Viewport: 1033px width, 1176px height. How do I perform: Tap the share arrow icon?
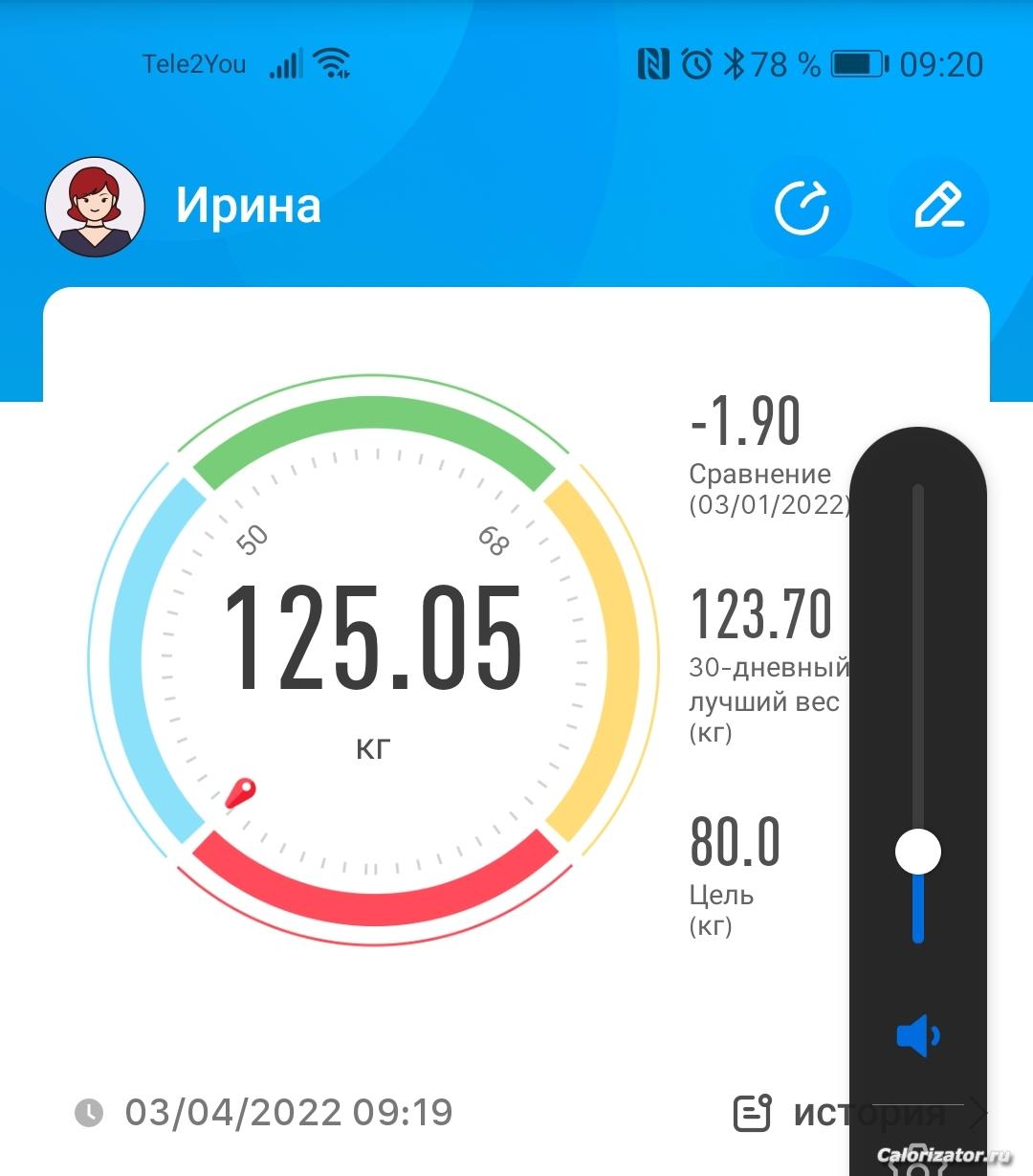coord(801,208)
